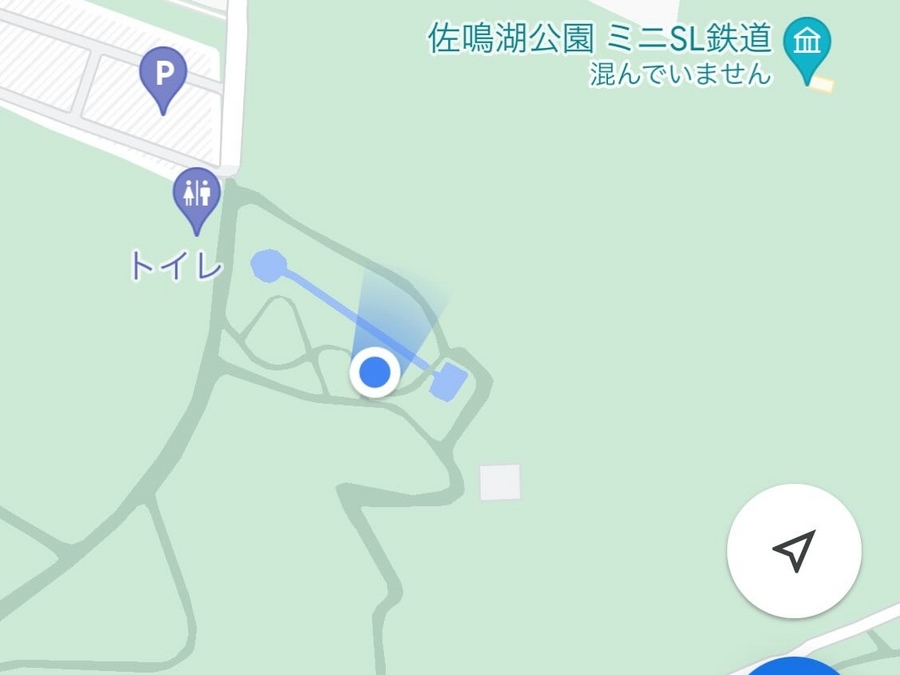Select the トイレ restroom marker
900x675 pixels.
[x=196, y=194]
